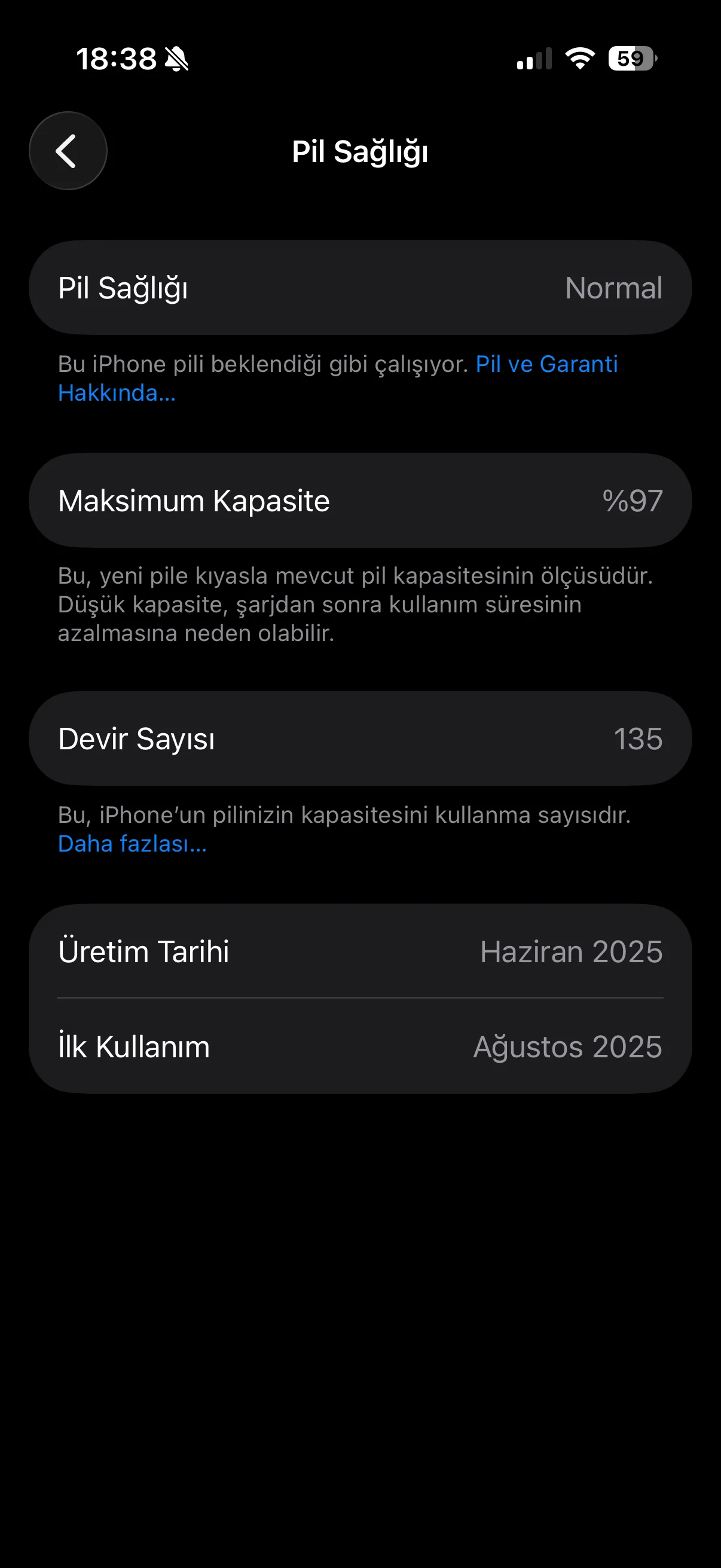
Task: Go back from Pil Sağlığı screen
Action: [68, 151]
